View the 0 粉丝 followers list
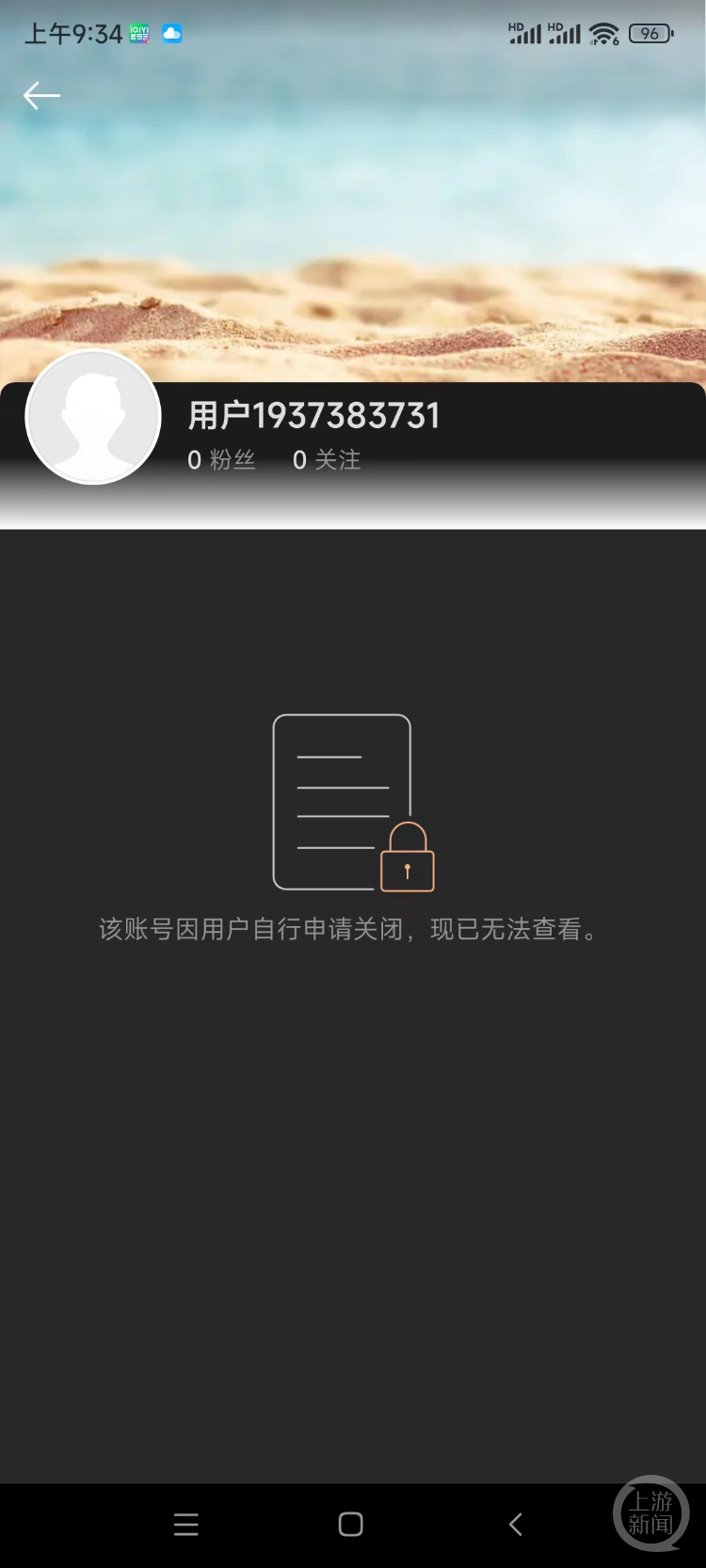 (221, 460)
